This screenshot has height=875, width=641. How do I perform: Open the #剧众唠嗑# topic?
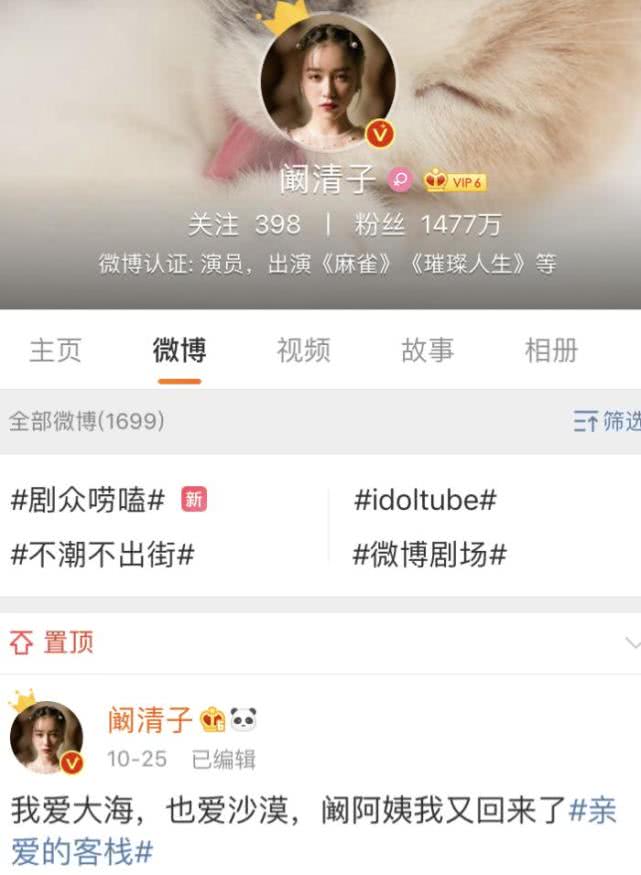click(88, 500)
